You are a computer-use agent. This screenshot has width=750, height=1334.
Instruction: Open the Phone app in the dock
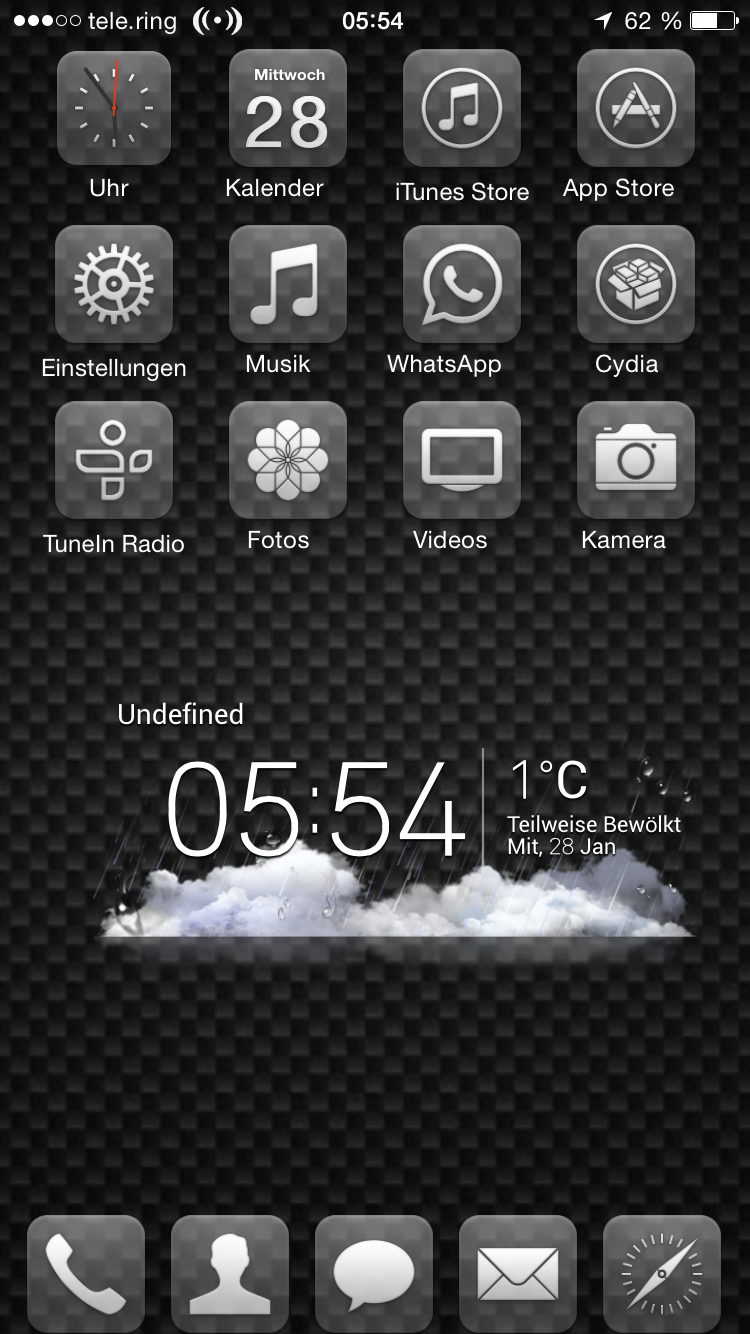coord(86,1274)
